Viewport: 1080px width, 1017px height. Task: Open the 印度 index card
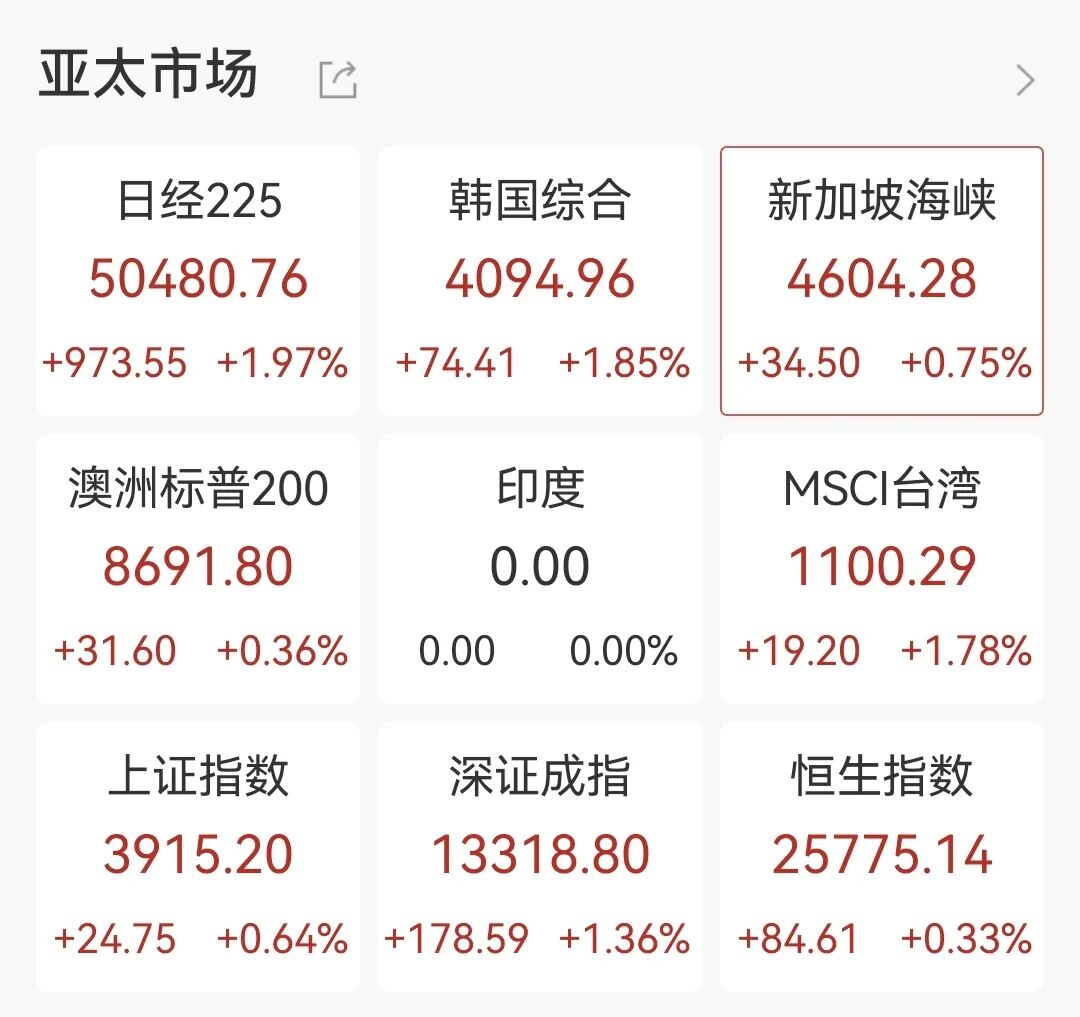tap(540, 568)
